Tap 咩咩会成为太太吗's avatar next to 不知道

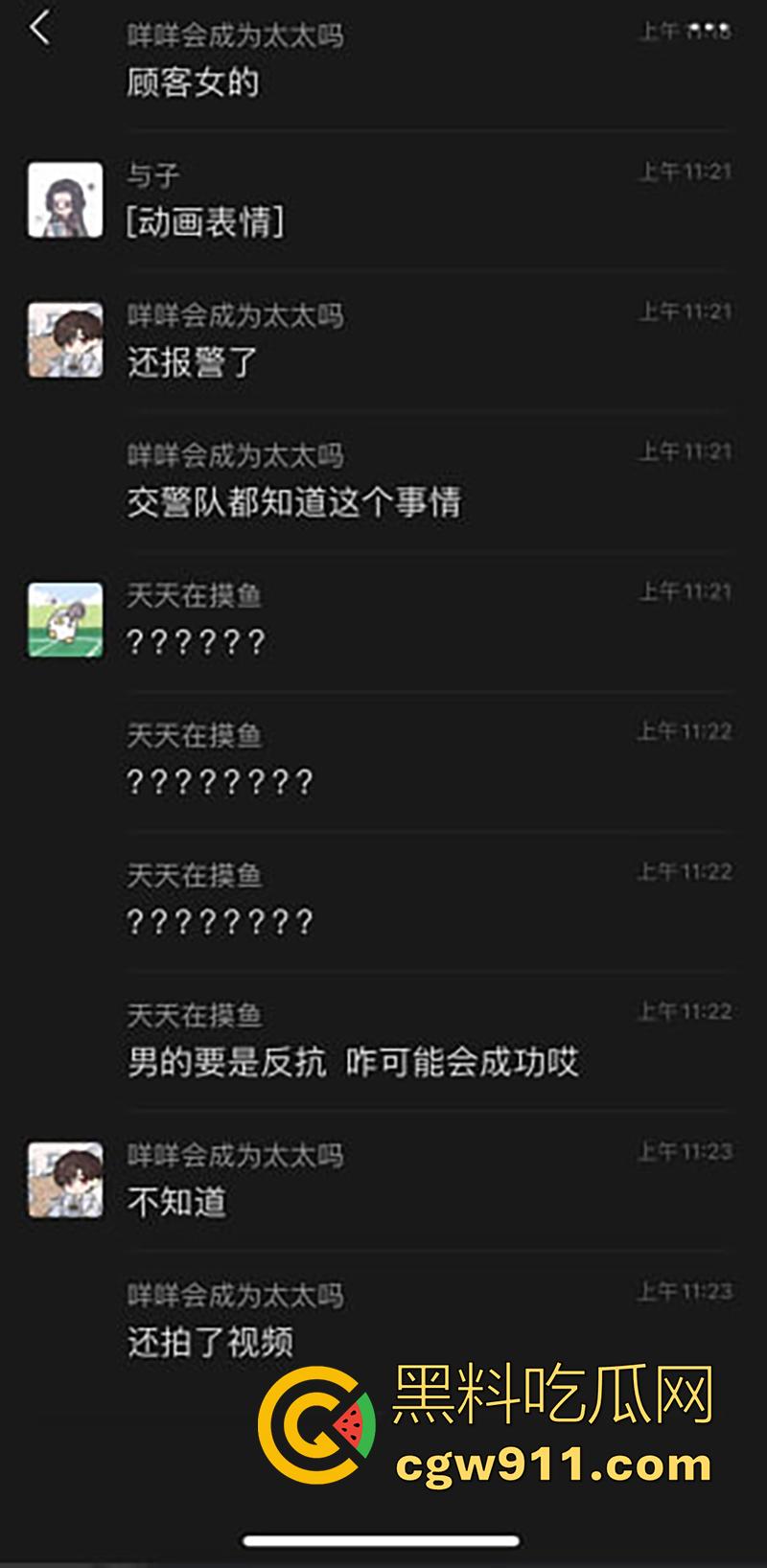[64, 1179]
